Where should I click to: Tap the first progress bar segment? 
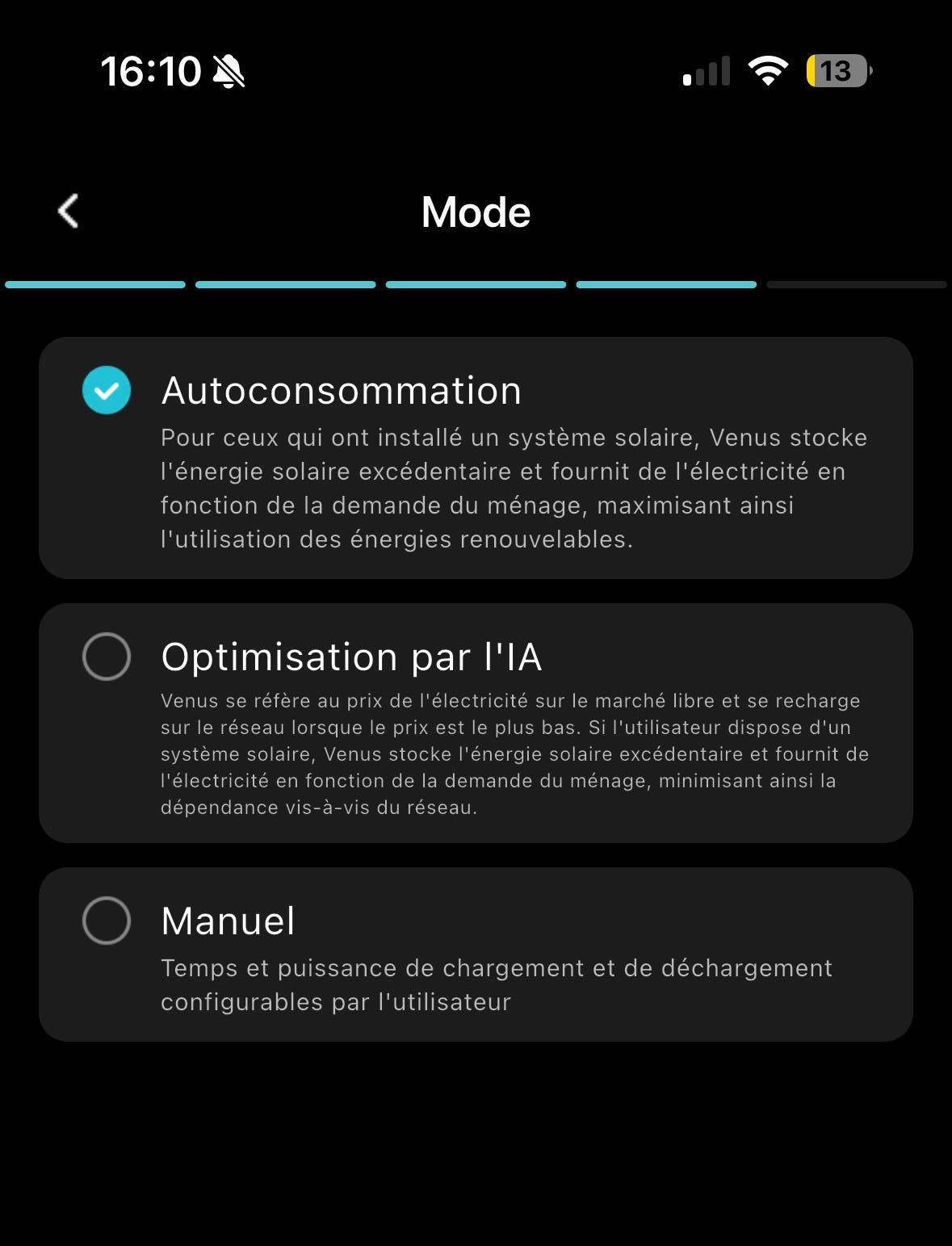pos(95,284)
